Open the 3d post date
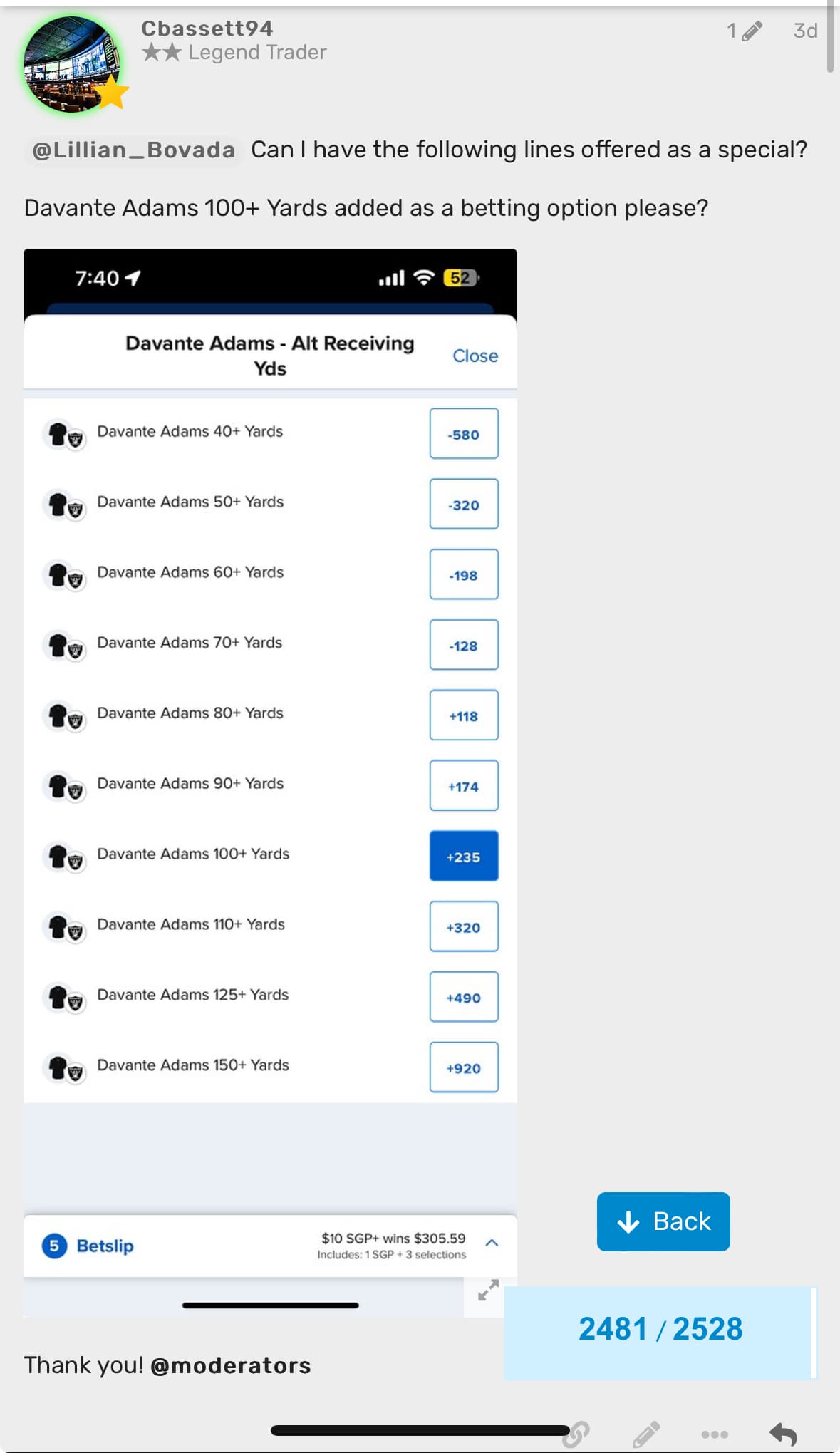 pos(805,31)
